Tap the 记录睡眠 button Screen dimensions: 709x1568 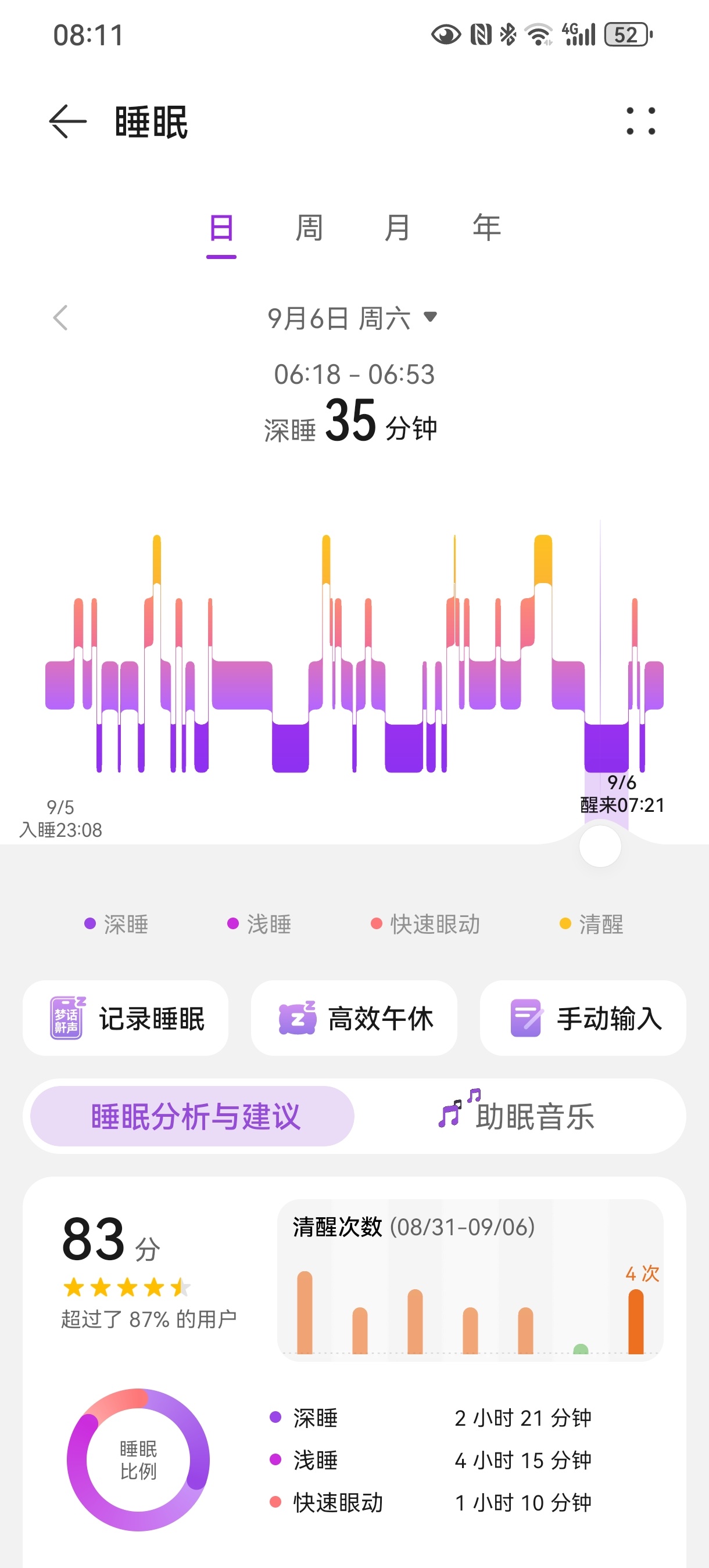coord(126,1017)
